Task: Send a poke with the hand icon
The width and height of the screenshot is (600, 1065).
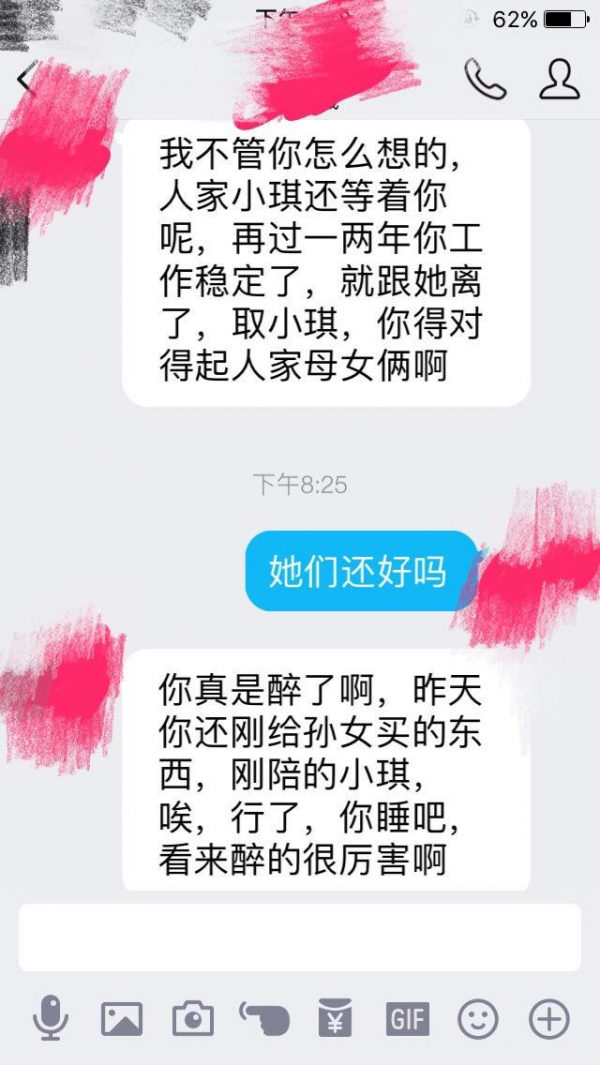Action: click(x=265, y=1019)
